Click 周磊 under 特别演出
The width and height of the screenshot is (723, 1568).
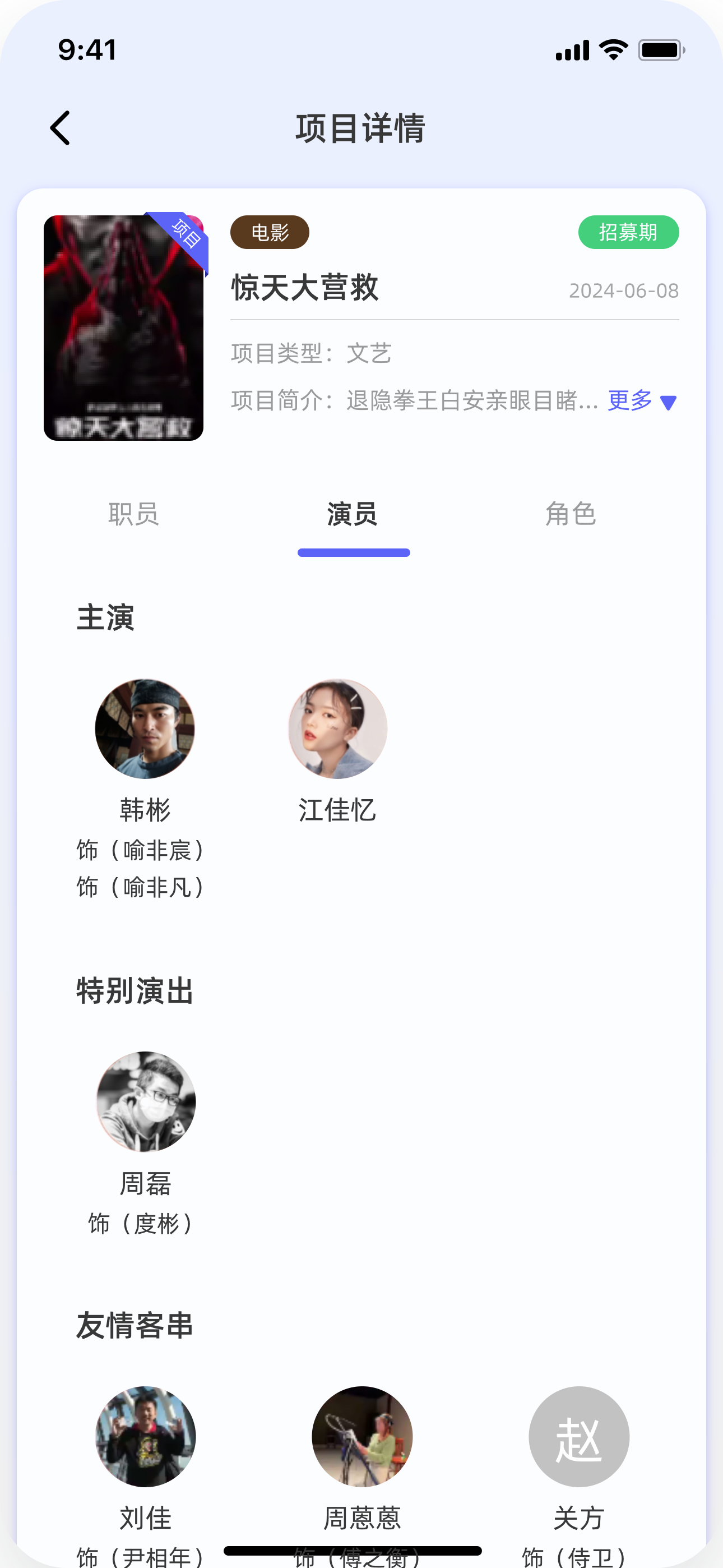[x=146, y=1102]
